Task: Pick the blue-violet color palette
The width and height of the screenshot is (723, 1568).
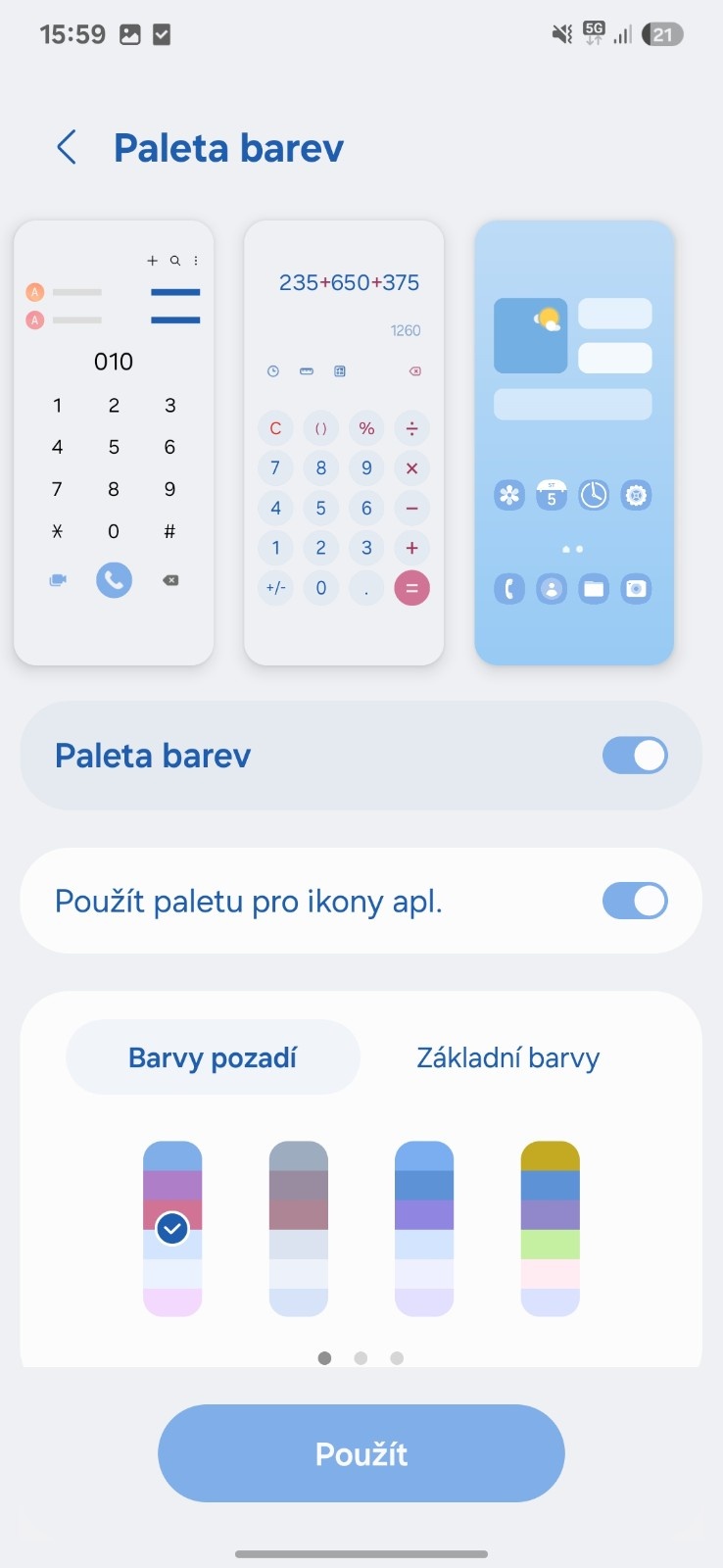Action: pyautogui.click(x=424, y=1228)
